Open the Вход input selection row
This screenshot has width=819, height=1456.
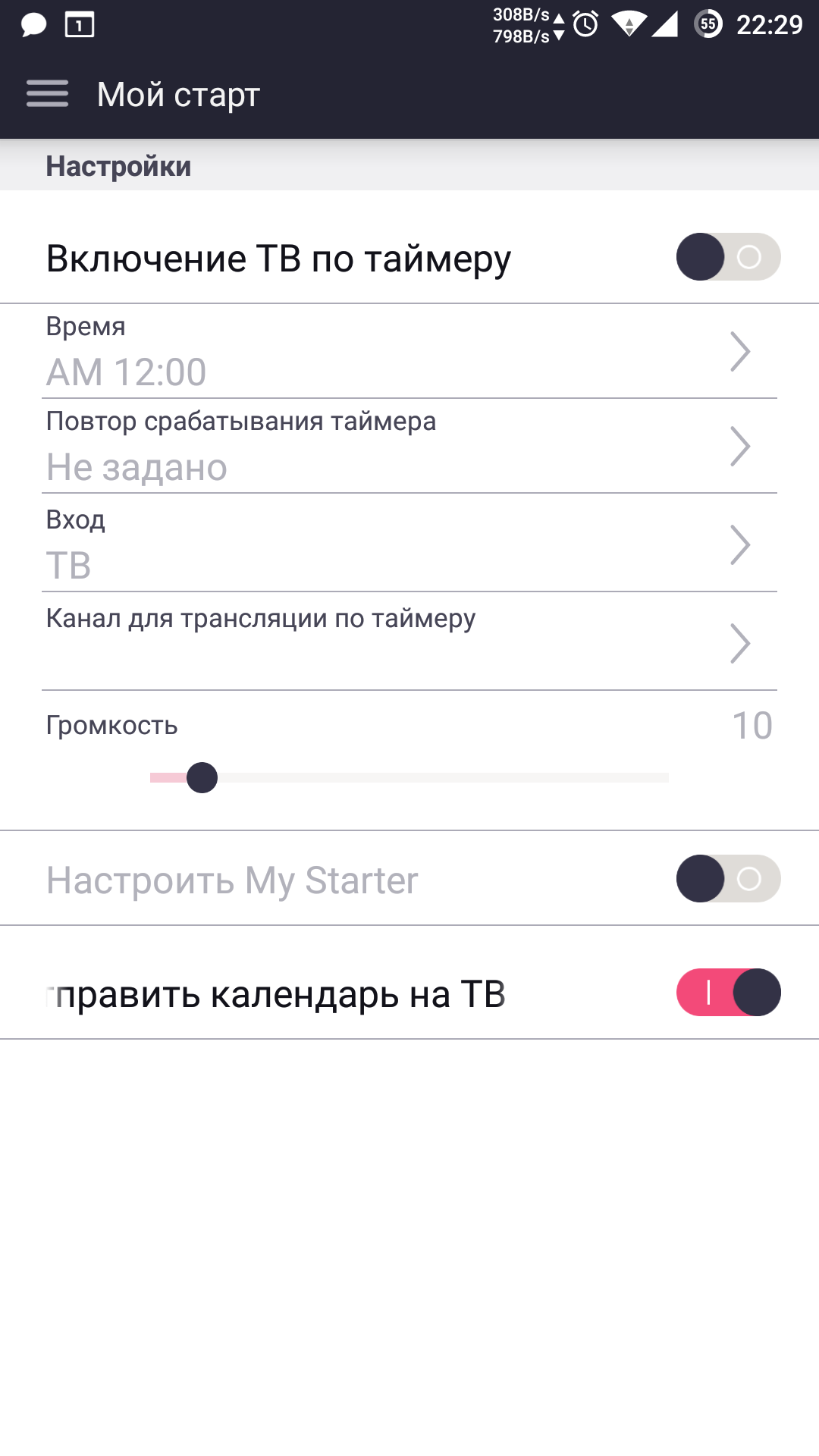pos(409,544)
